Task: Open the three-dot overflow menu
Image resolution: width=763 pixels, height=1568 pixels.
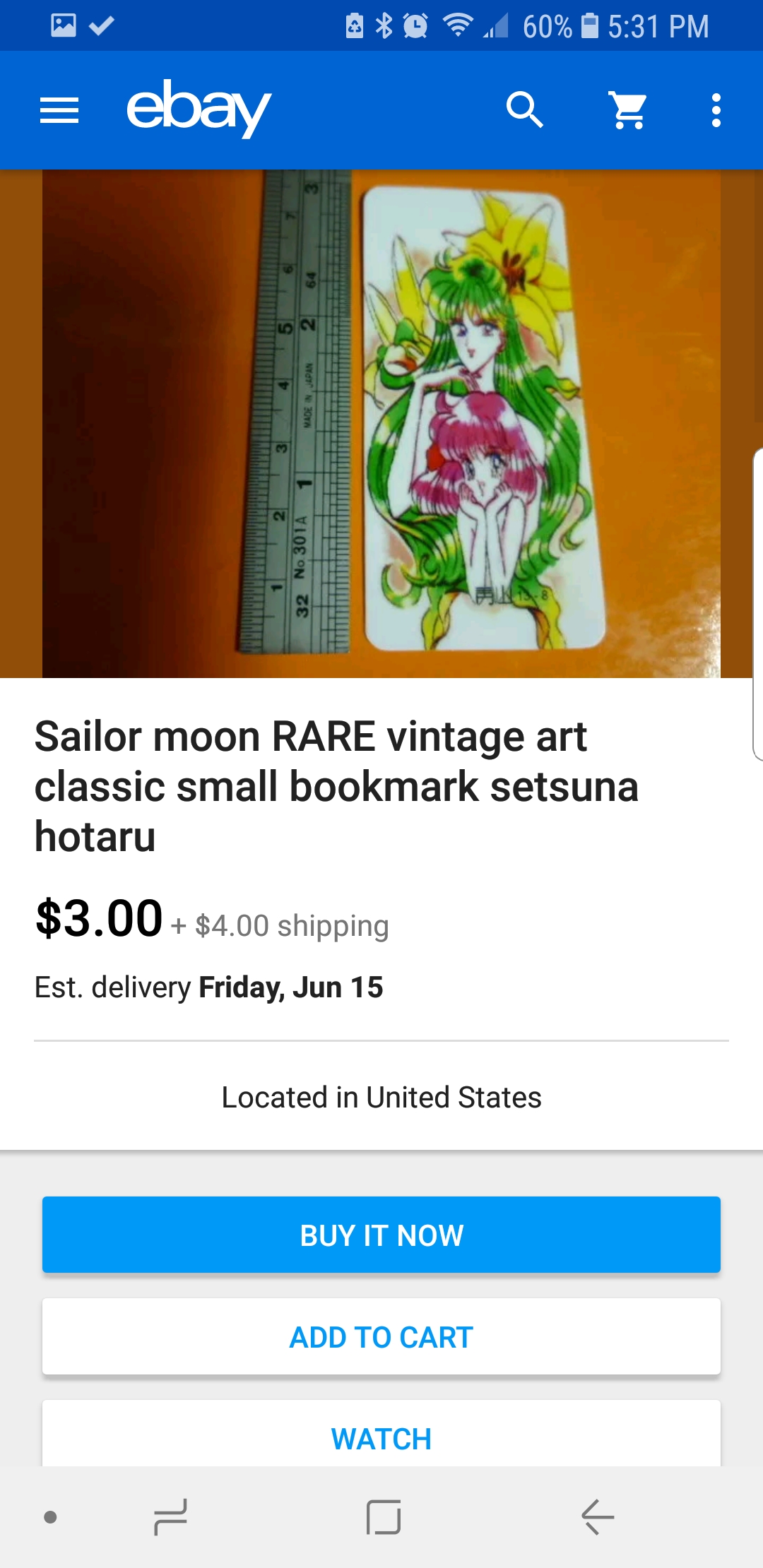Action: pos(716,110)
